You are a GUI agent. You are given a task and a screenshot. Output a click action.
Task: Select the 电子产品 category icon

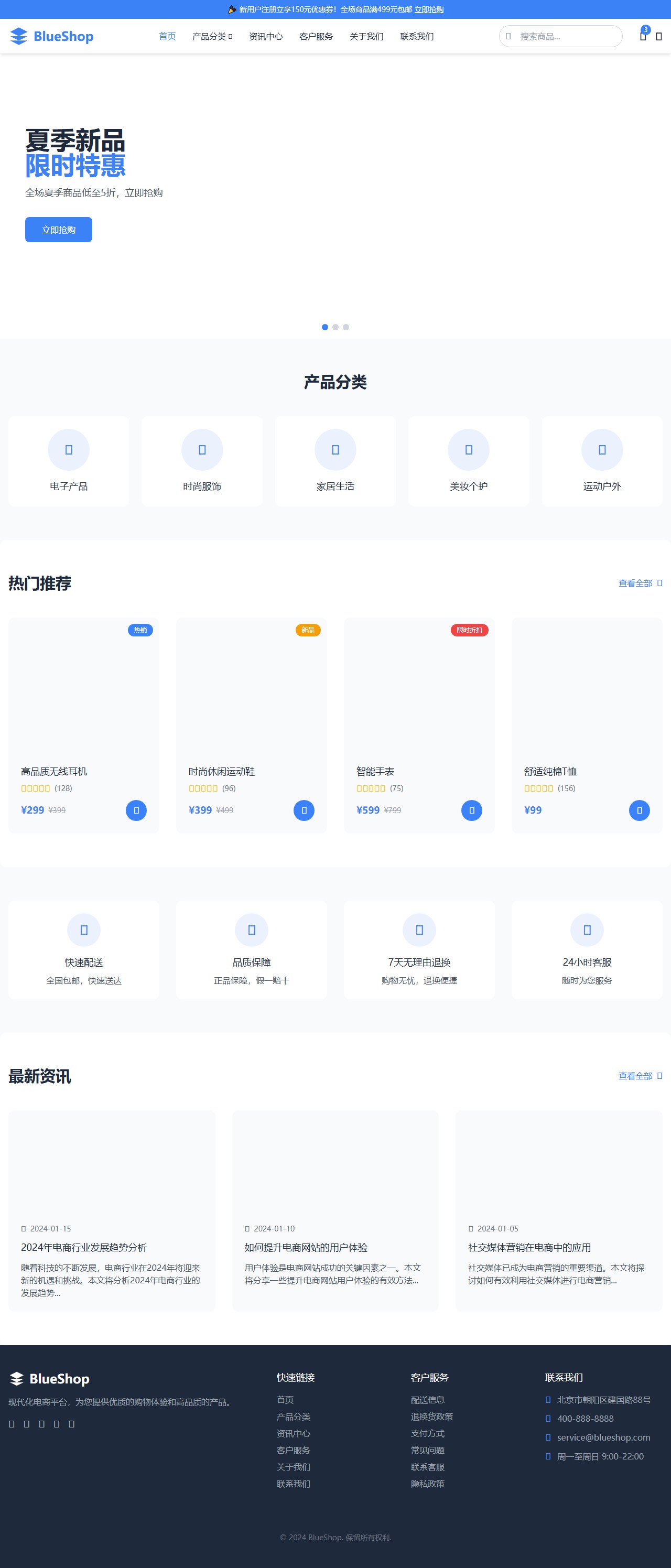click(x=68, y=449)
